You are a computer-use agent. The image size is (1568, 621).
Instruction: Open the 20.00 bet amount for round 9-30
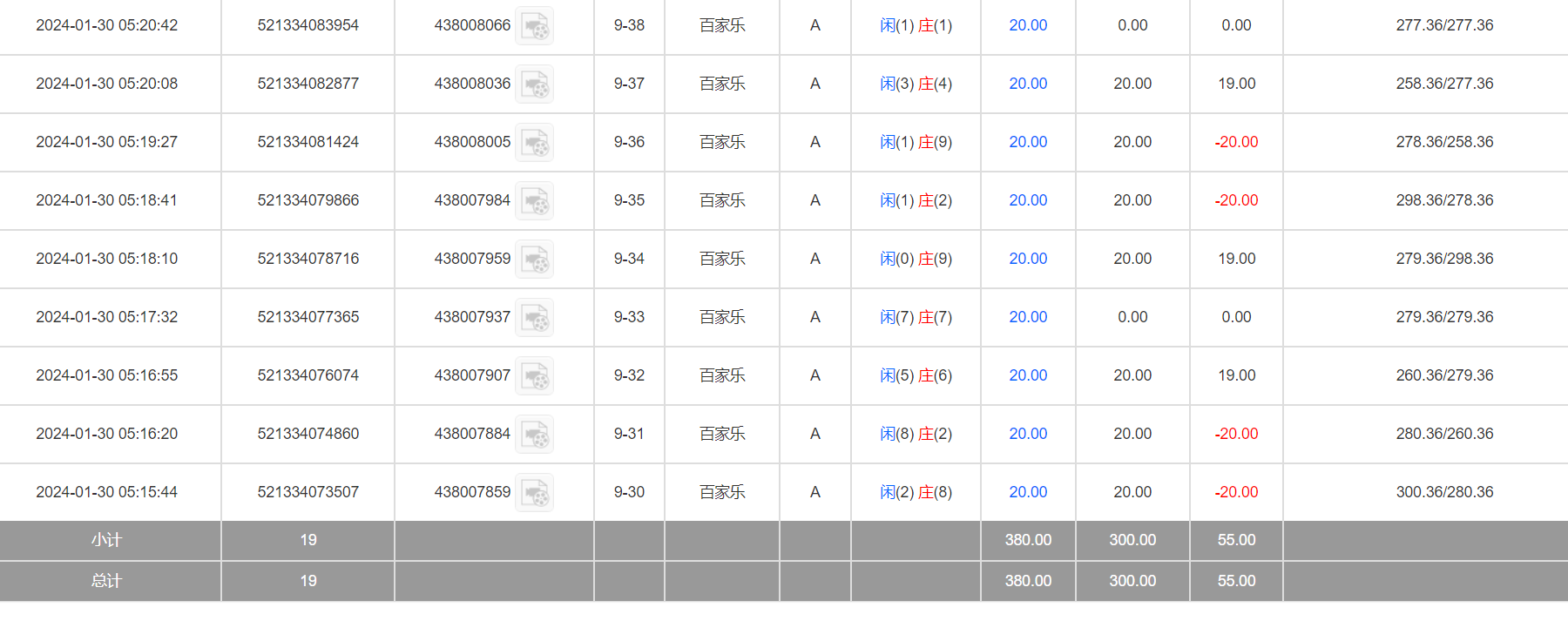point(1028,493)
